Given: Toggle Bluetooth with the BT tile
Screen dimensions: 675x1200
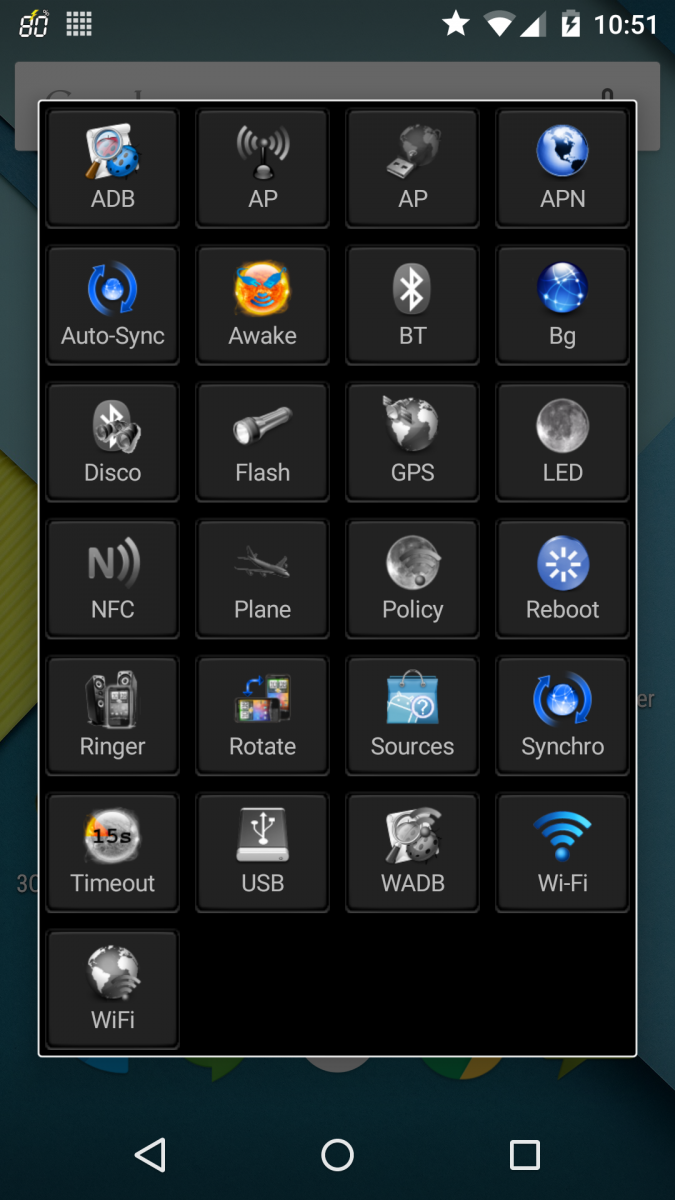Looking at the screenshot, I should 413,305.
